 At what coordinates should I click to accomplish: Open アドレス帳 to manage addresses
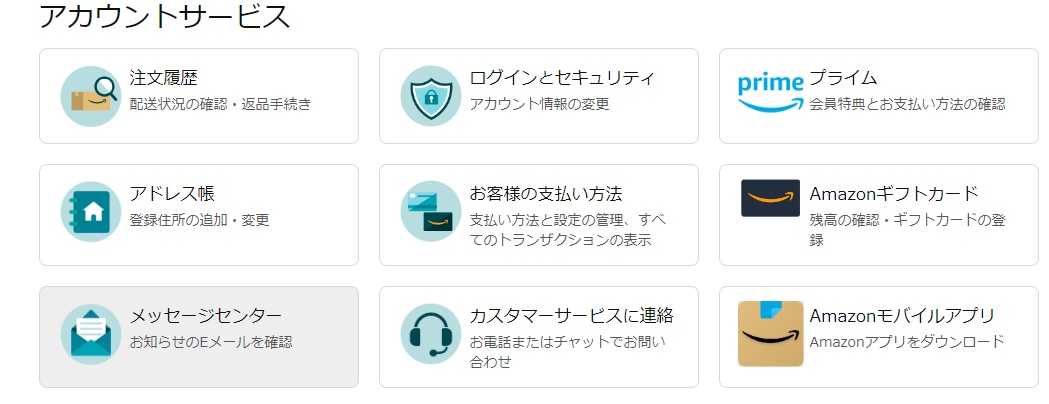tap(199, 215)
